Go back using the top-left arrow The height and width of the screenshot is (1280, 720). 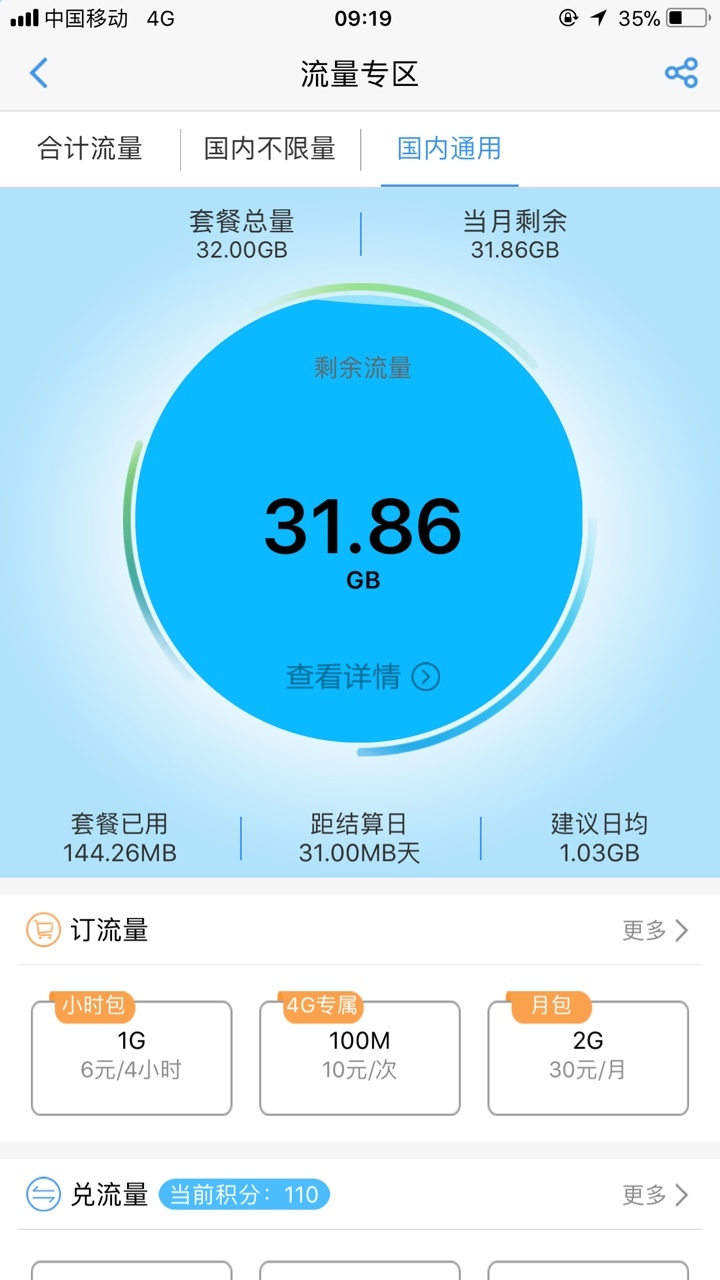pos(39,73)
